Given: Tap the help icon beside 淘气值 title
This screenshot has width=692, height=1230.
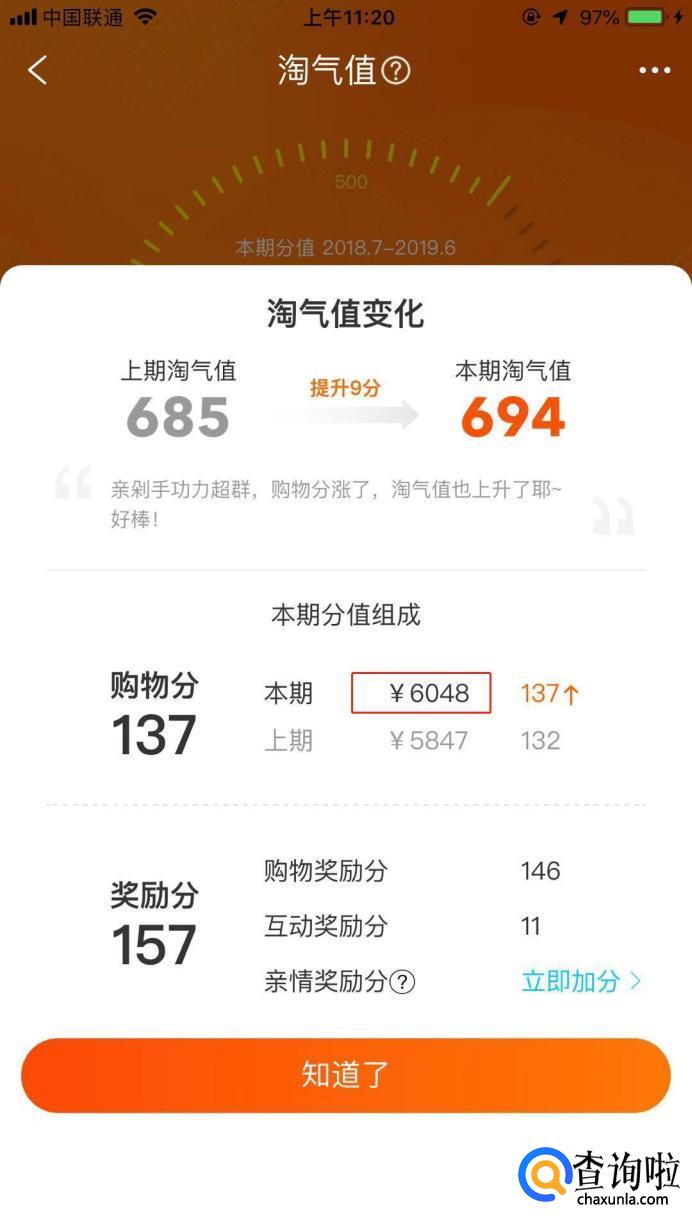Looking at the screenshot, I should point(396,71).
